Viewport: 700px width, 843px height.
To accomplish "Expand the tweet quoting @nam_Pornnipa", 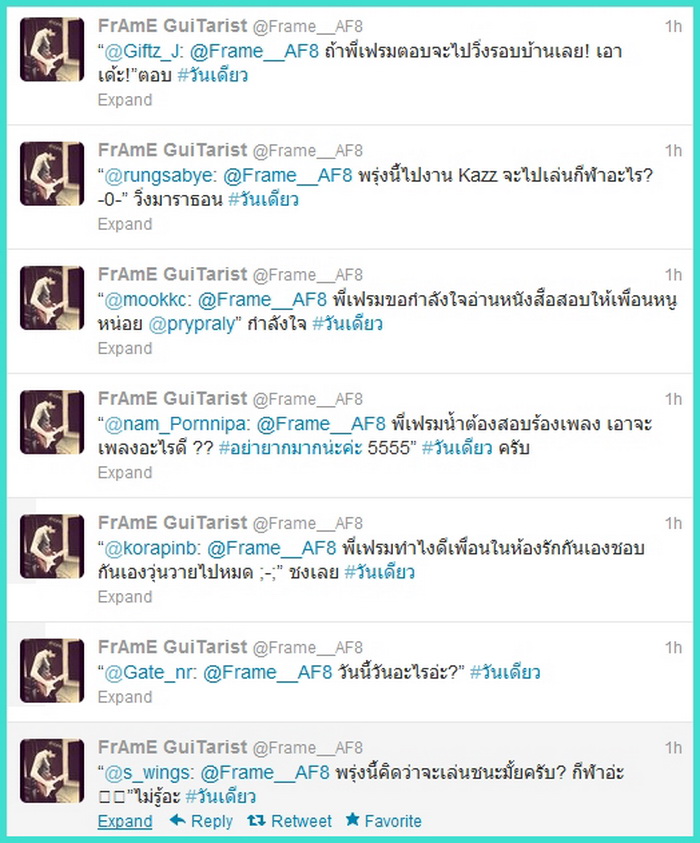I will (125, 473).
